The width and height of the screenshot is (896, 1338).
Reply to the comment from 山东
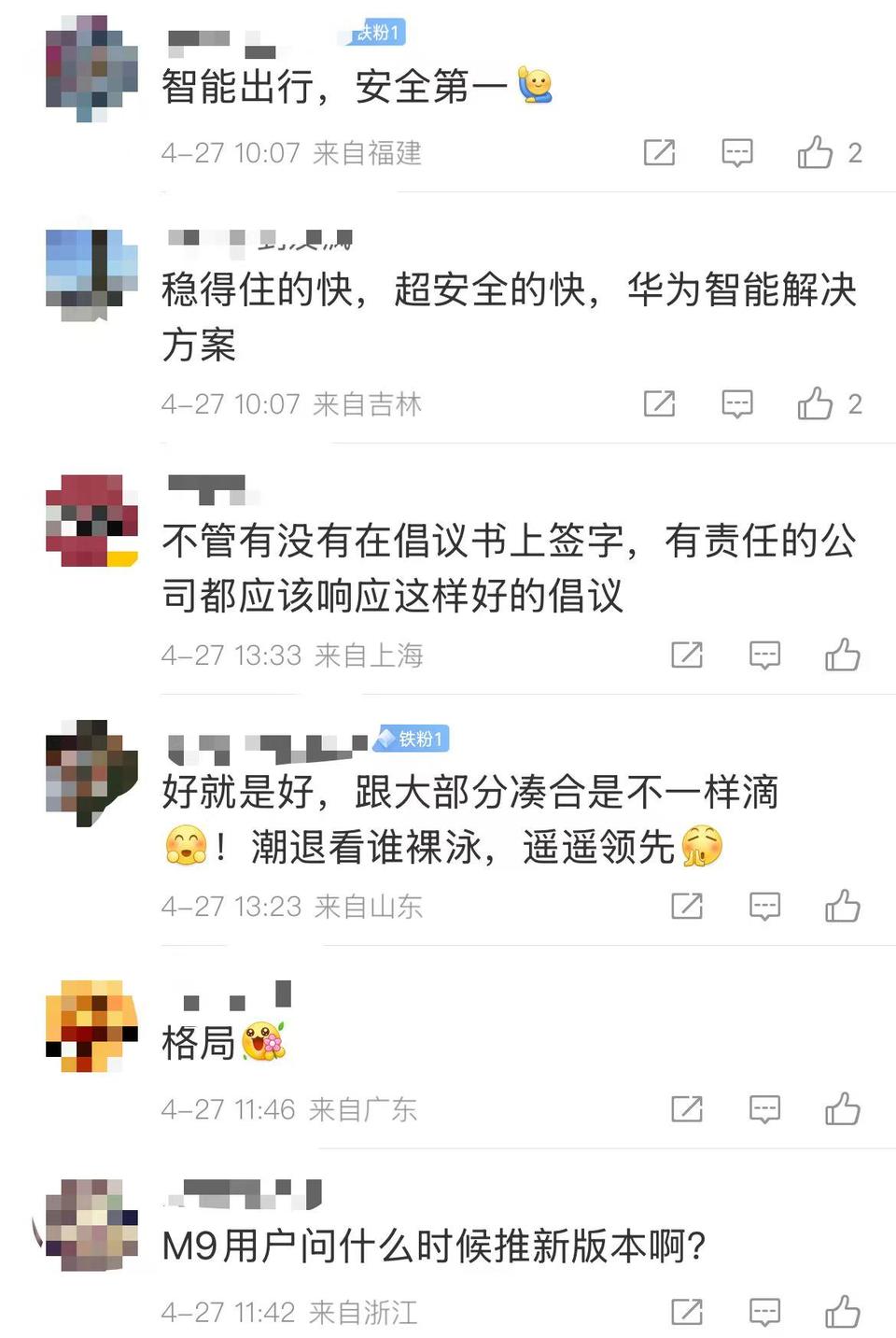[x=764, y=906]
